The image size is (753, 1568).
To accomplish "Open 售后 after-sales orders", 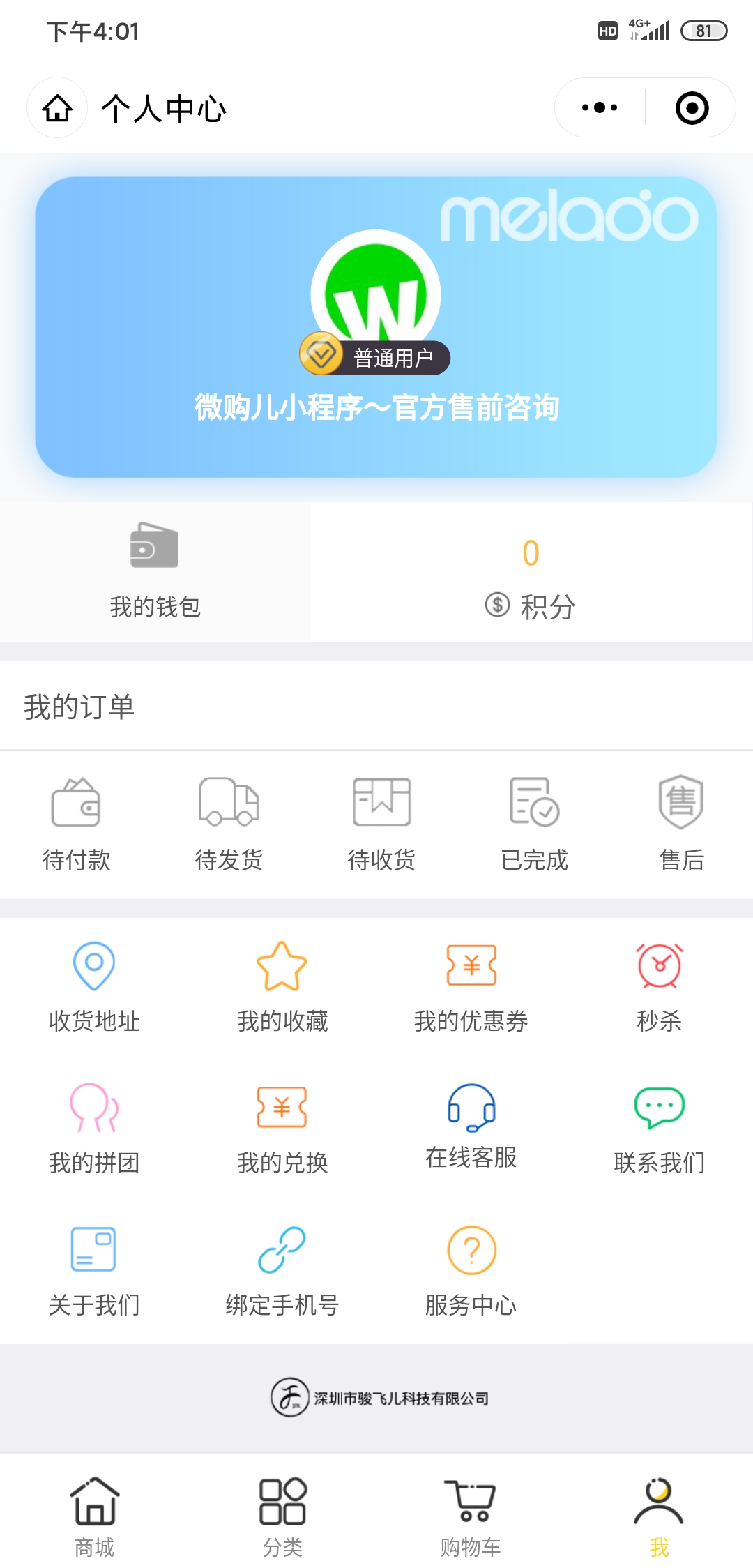I will (681, 824).
